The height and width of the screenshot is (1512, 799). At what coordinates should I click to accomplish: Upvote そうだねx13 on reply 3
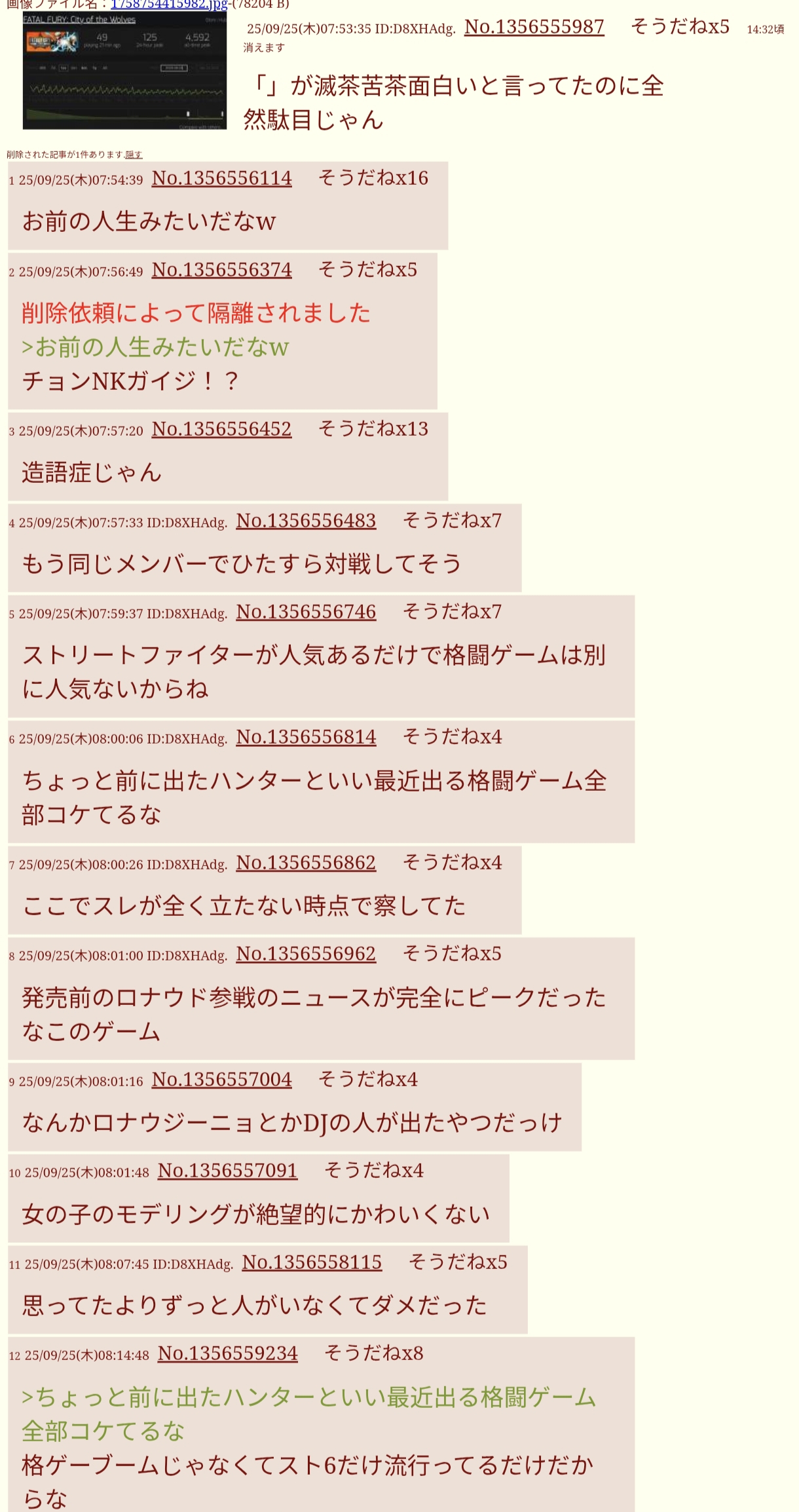(373, 429)
